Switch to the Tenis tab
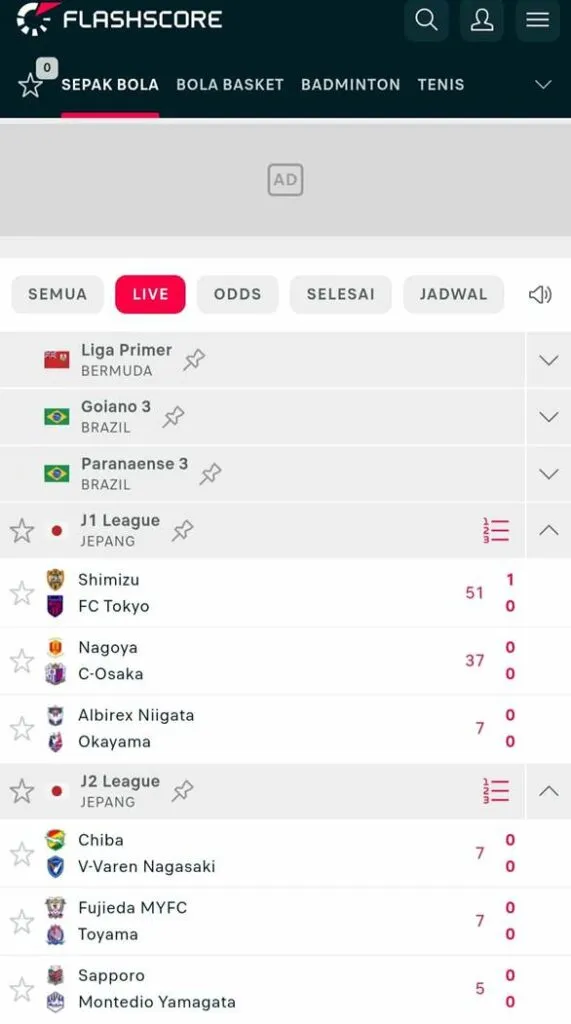The image size is (571, 1024). 441,85
